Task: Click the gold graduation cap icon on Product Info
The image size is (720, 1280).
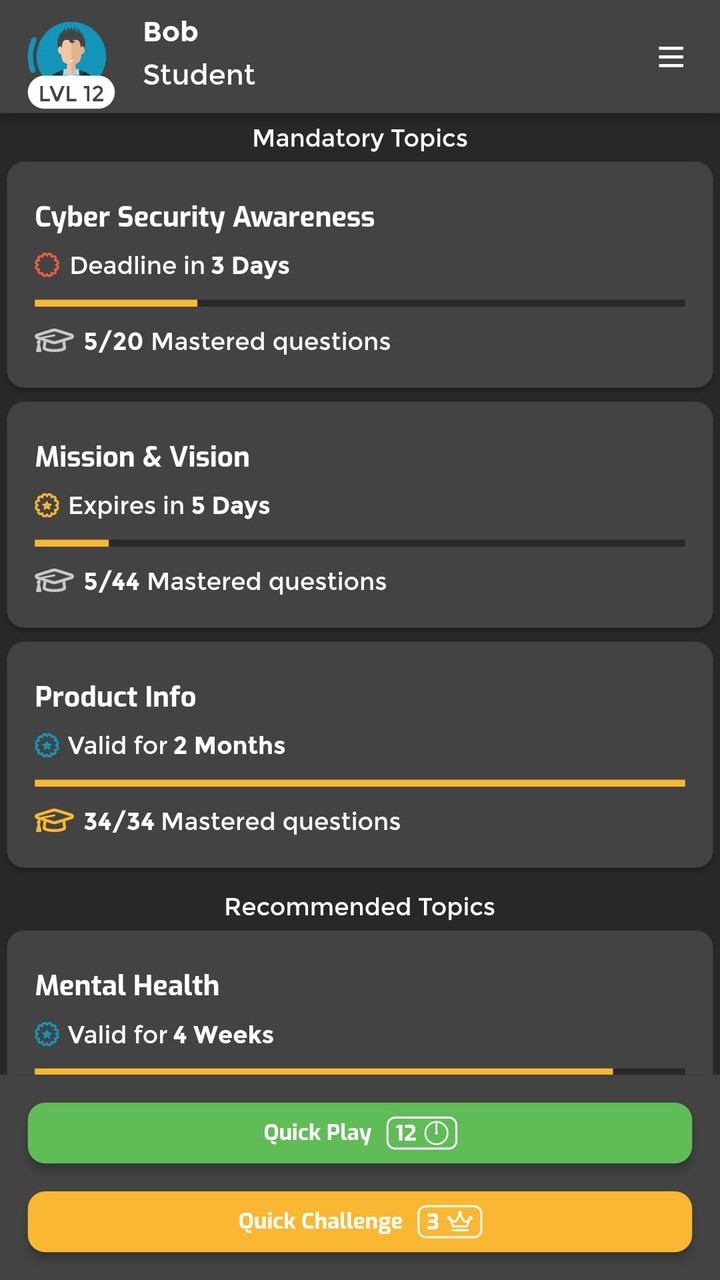Action: [53, 820]
